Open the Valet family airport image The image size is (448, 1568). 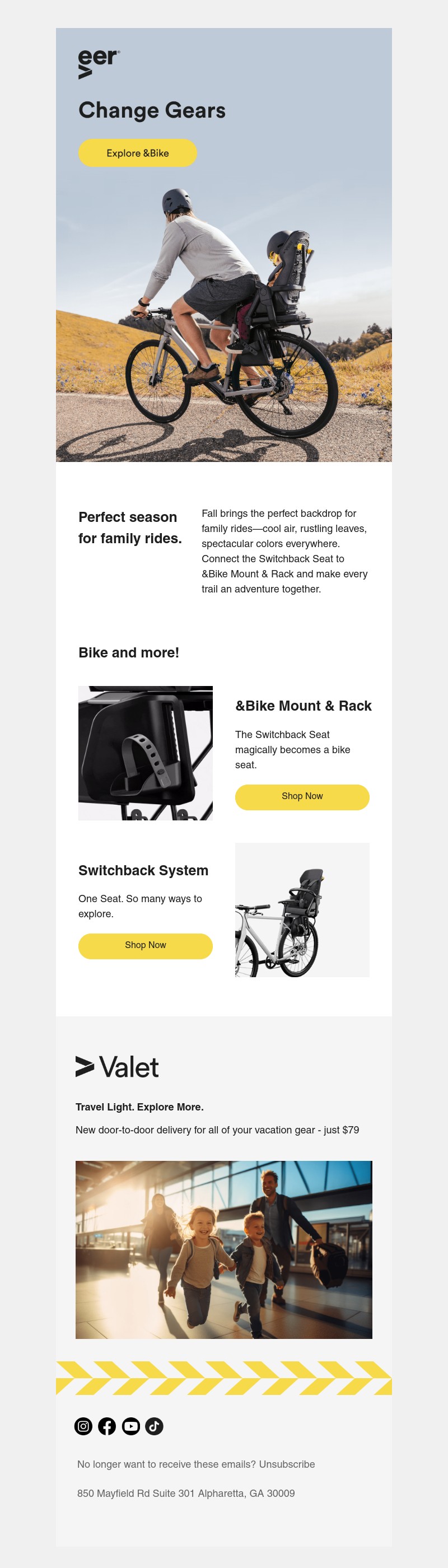pyautogui.click(x=223, y=1249)
